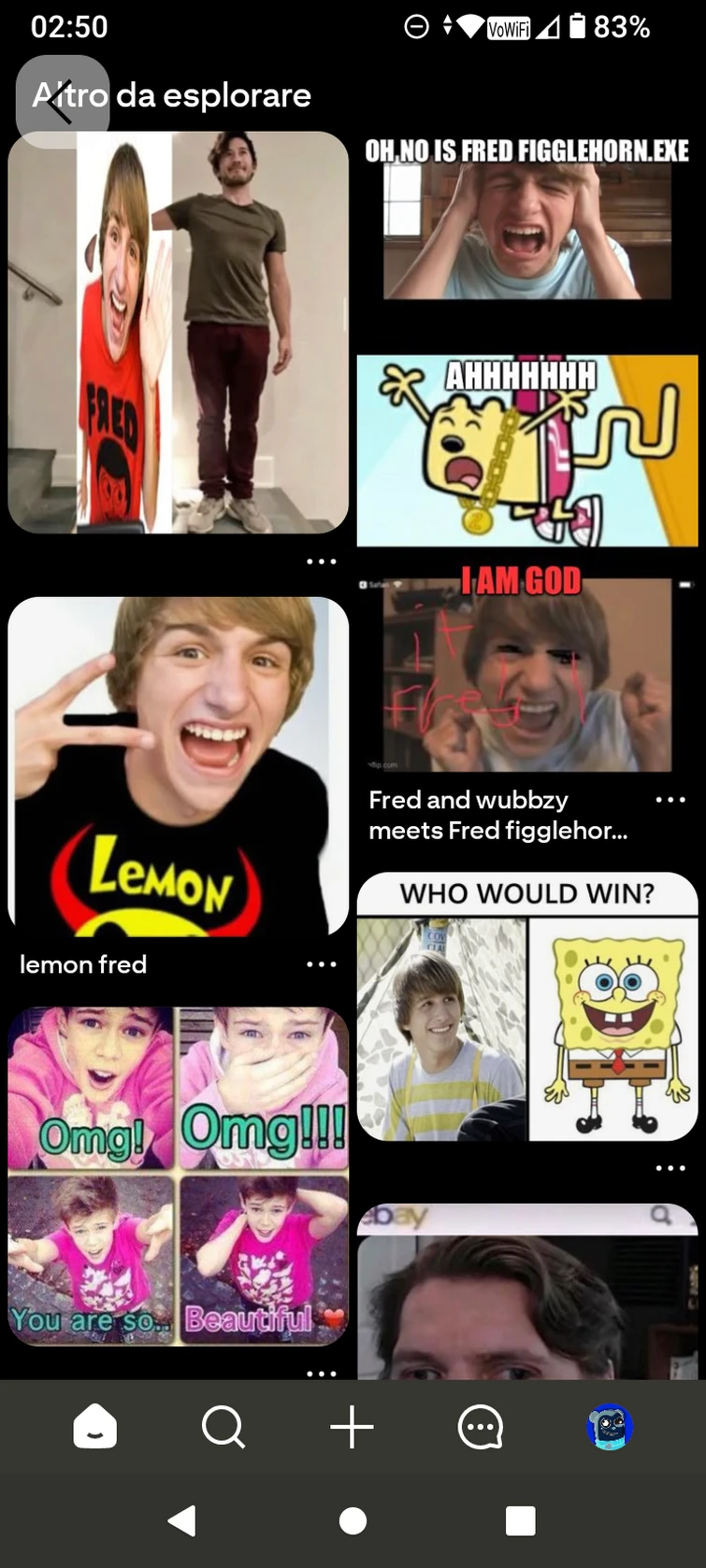The height and width of the screenshot is (1568, 706).
Task: Go back using the top-left arrow
Action: [x=62, y=101]
